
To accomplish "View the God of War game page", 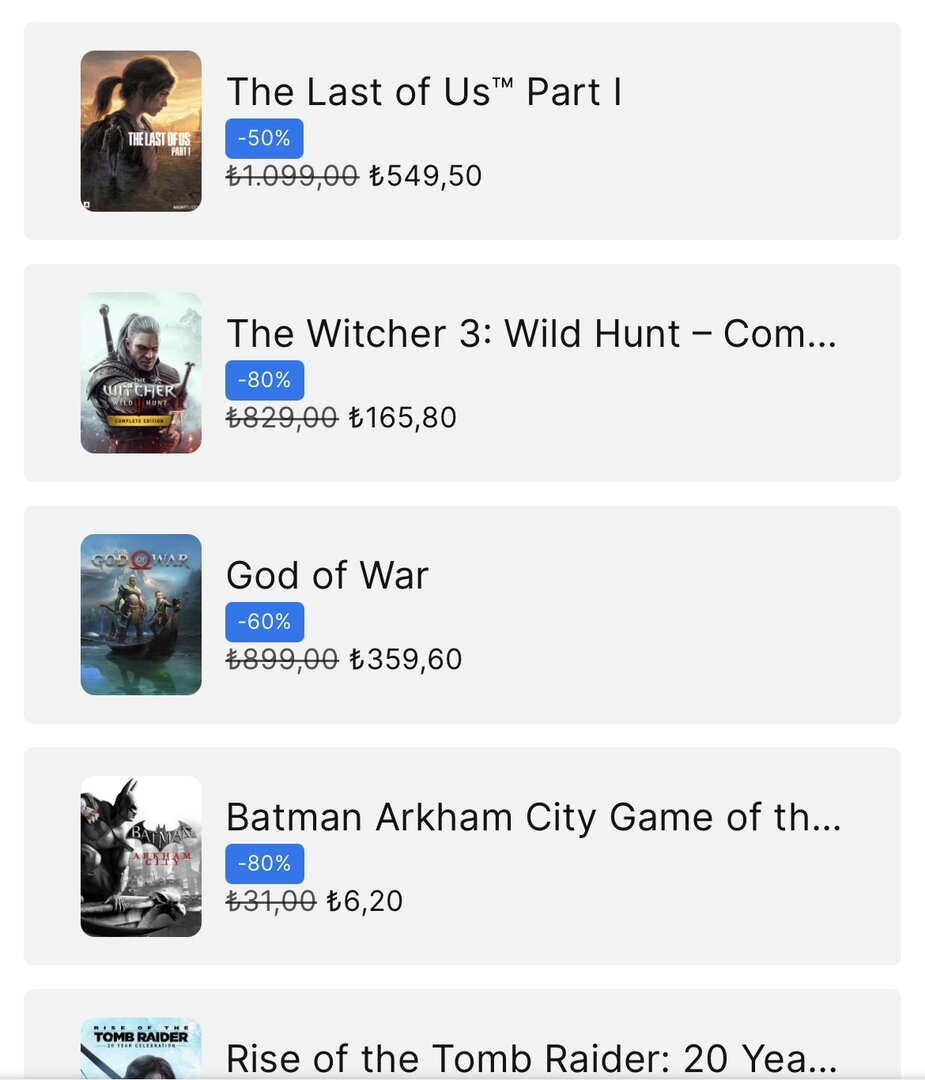I will pyautogui.click(x=327, y=576).
